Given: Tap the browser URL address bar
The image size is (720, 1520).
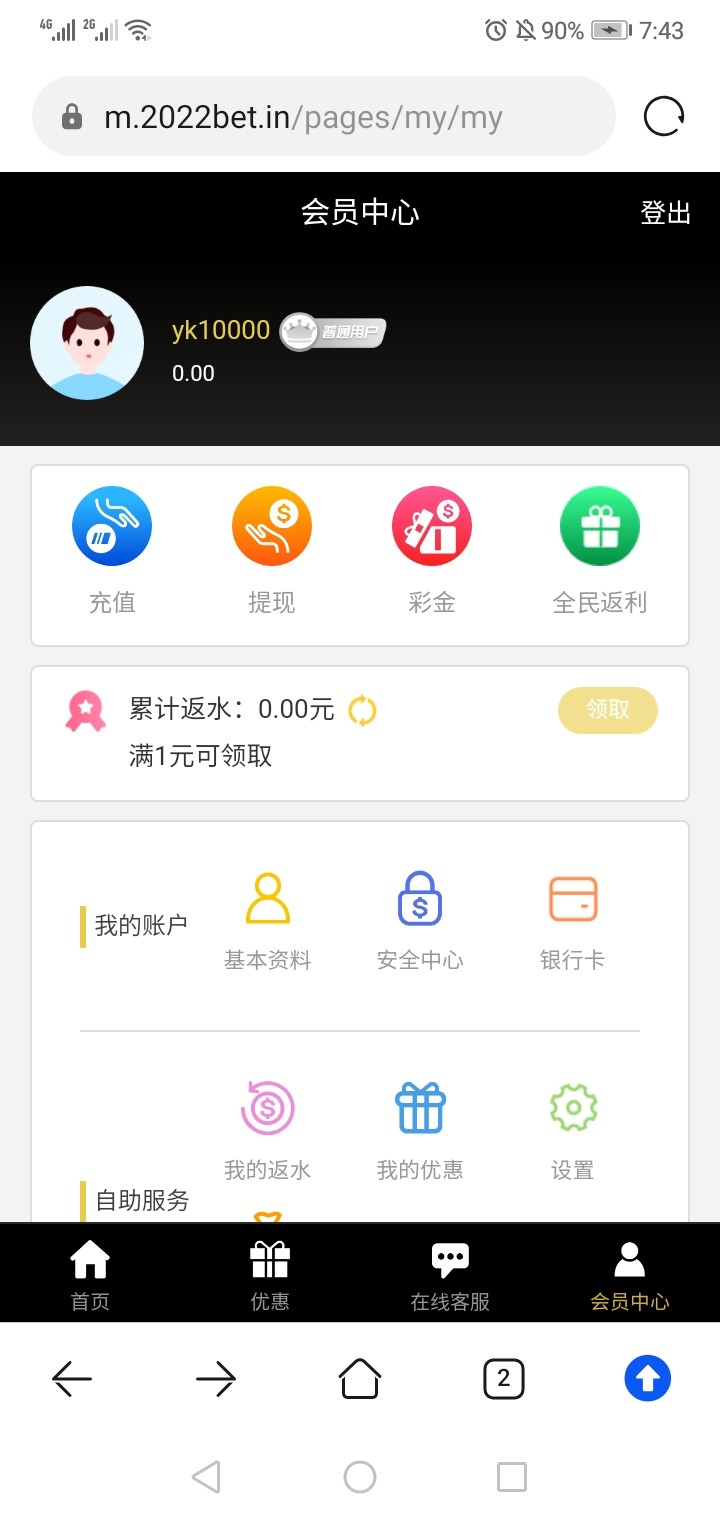Looking at the screenshot, I should pyautogui.click(x=320, y=118).
